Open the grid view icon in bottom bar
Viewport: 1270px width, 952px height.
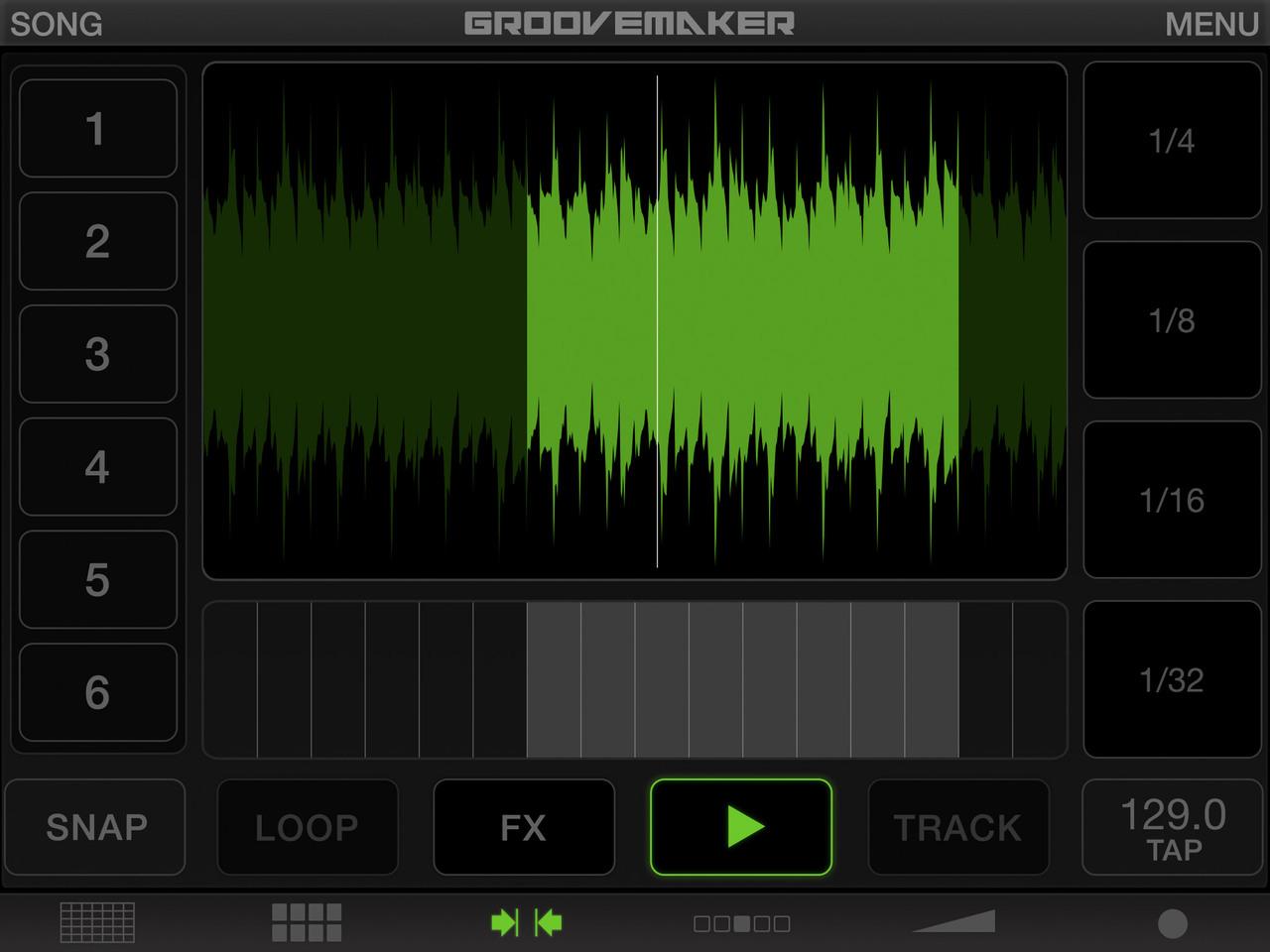pyautogui.click(x=97, y=922)
